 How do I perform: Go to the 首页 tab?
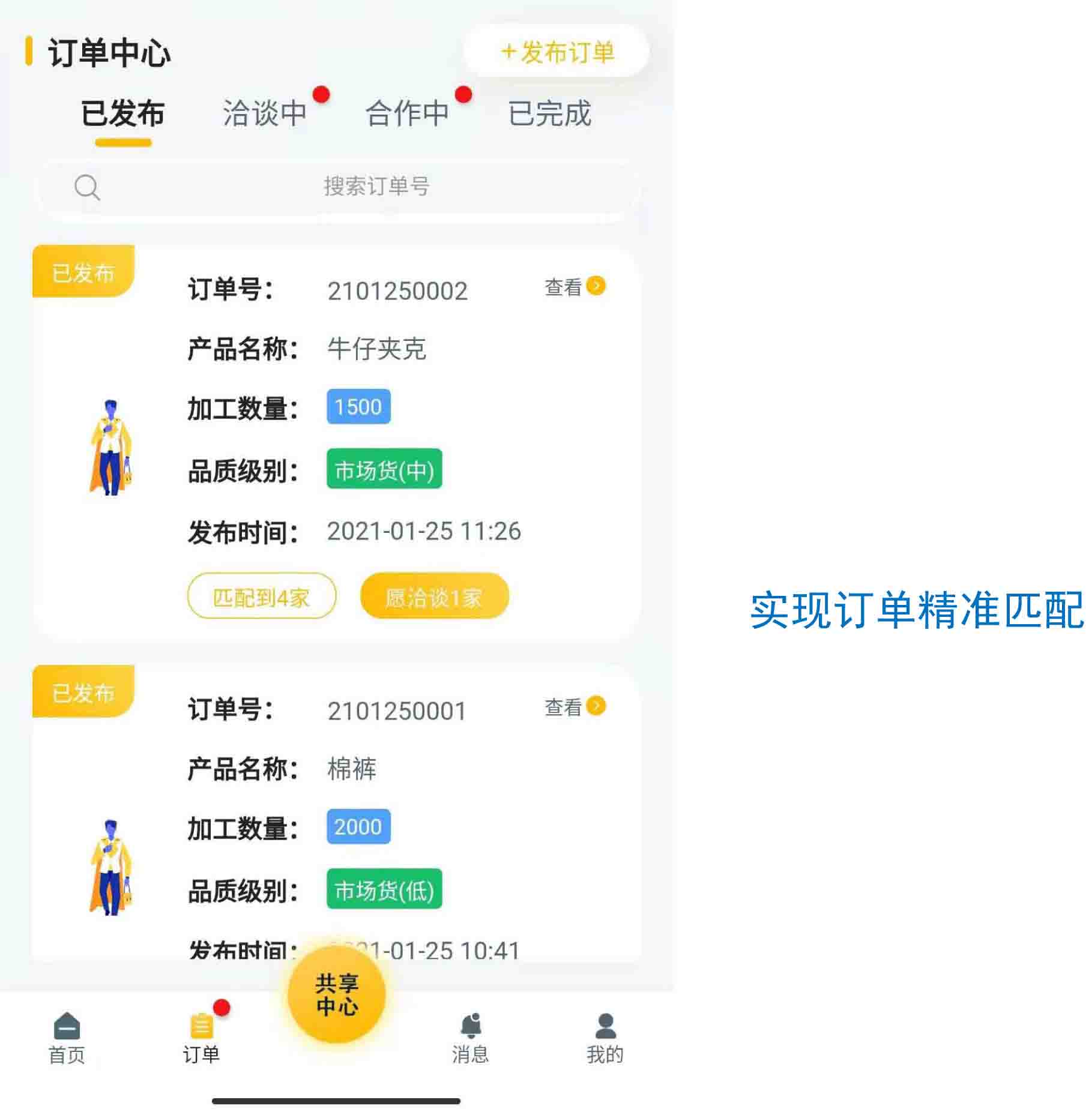[67, 1038]
